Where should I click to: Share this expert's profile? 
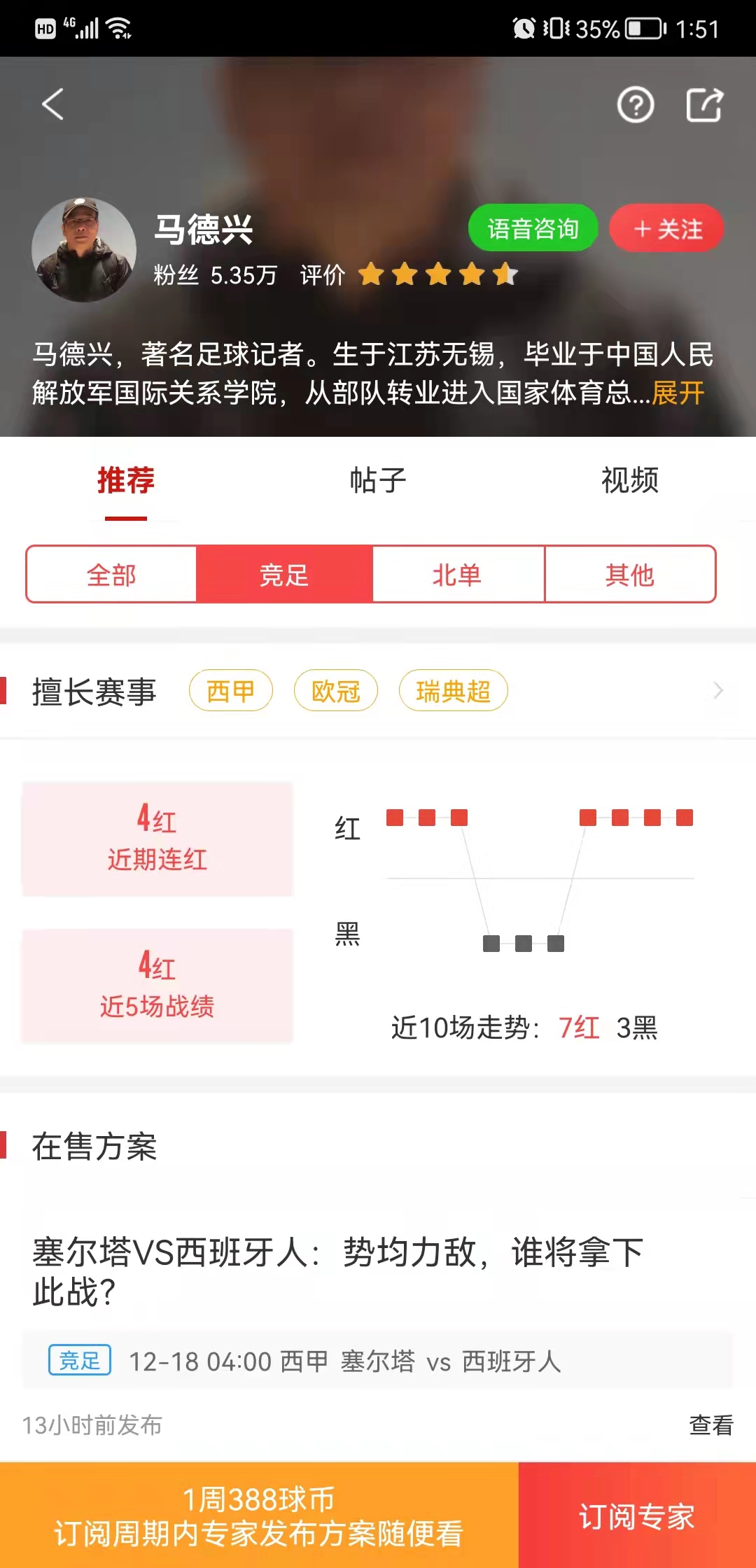tap(703, 106)
